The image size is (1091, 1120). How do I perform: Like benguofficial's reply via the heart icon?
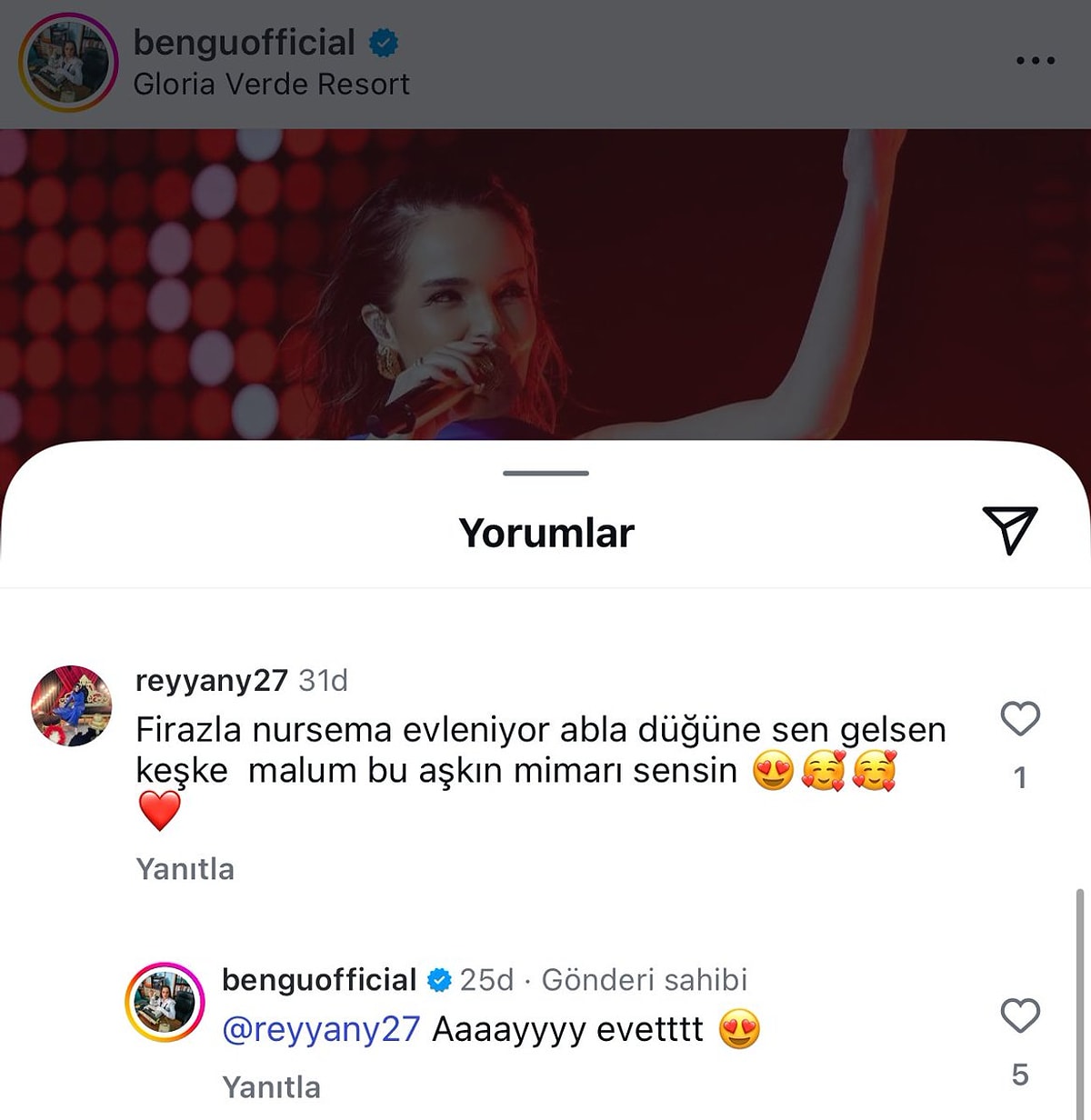pos(1020,1016)
